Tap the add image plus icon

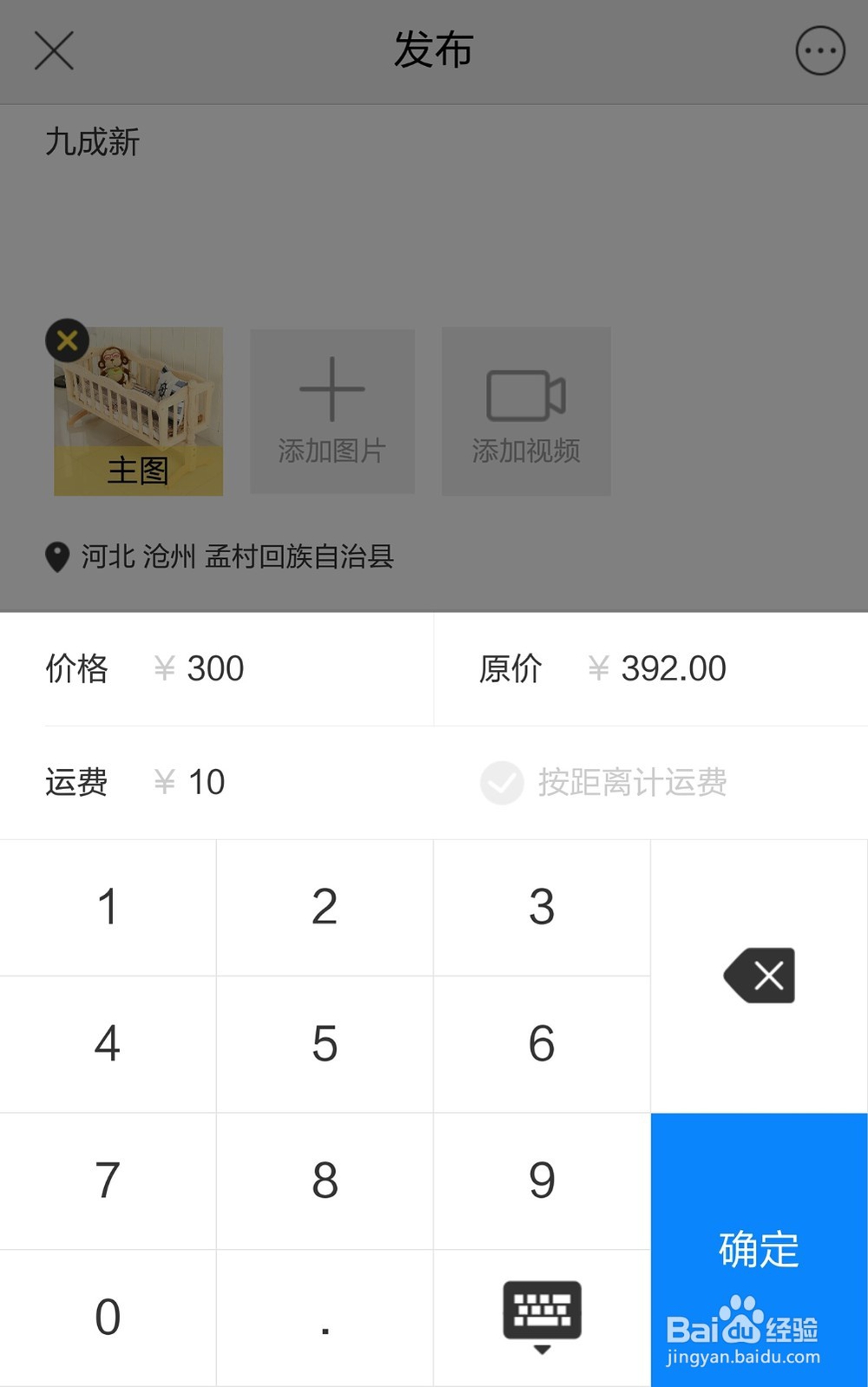point(332,391)
